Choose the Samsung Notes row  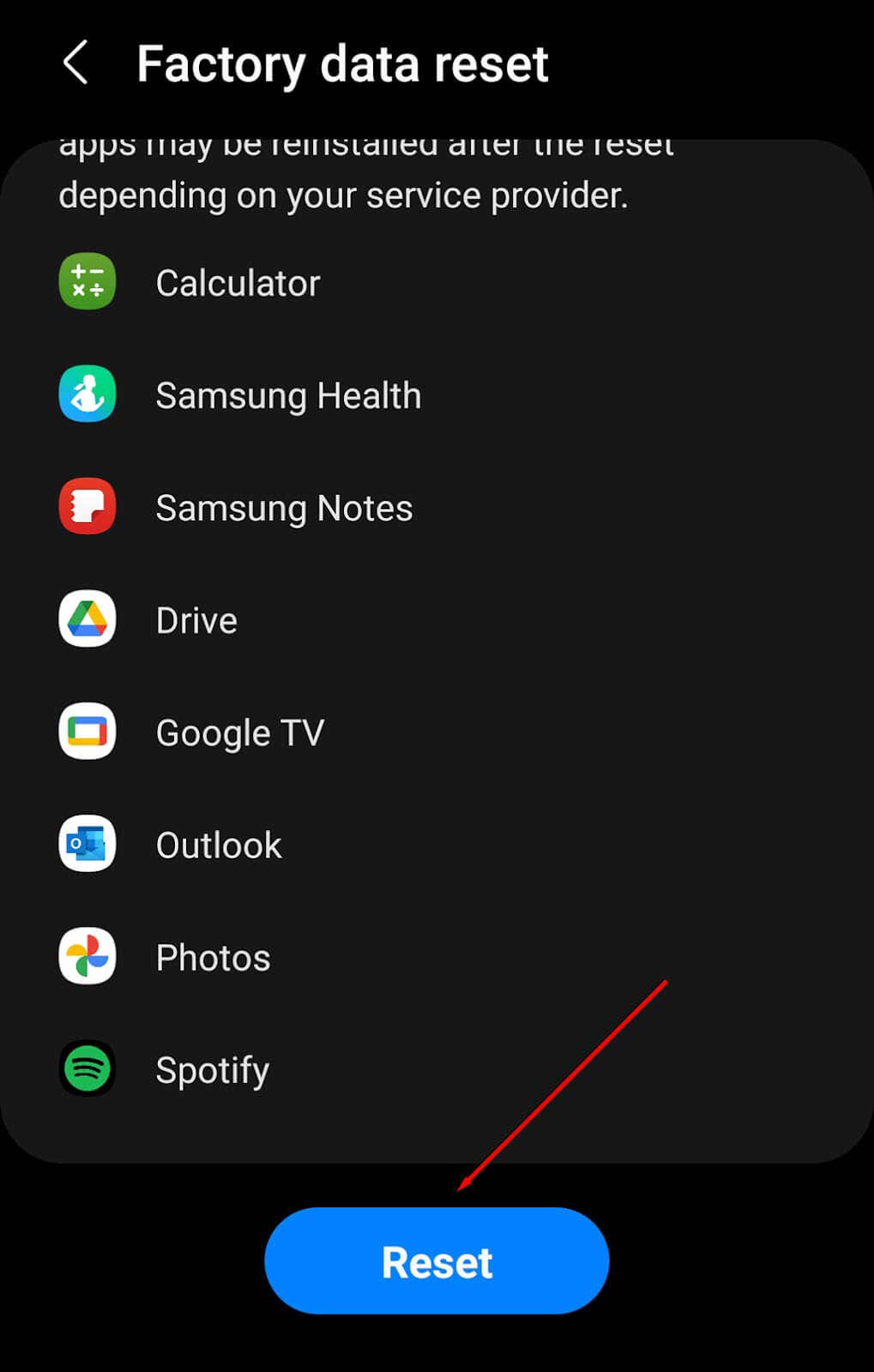pos(284,507)
